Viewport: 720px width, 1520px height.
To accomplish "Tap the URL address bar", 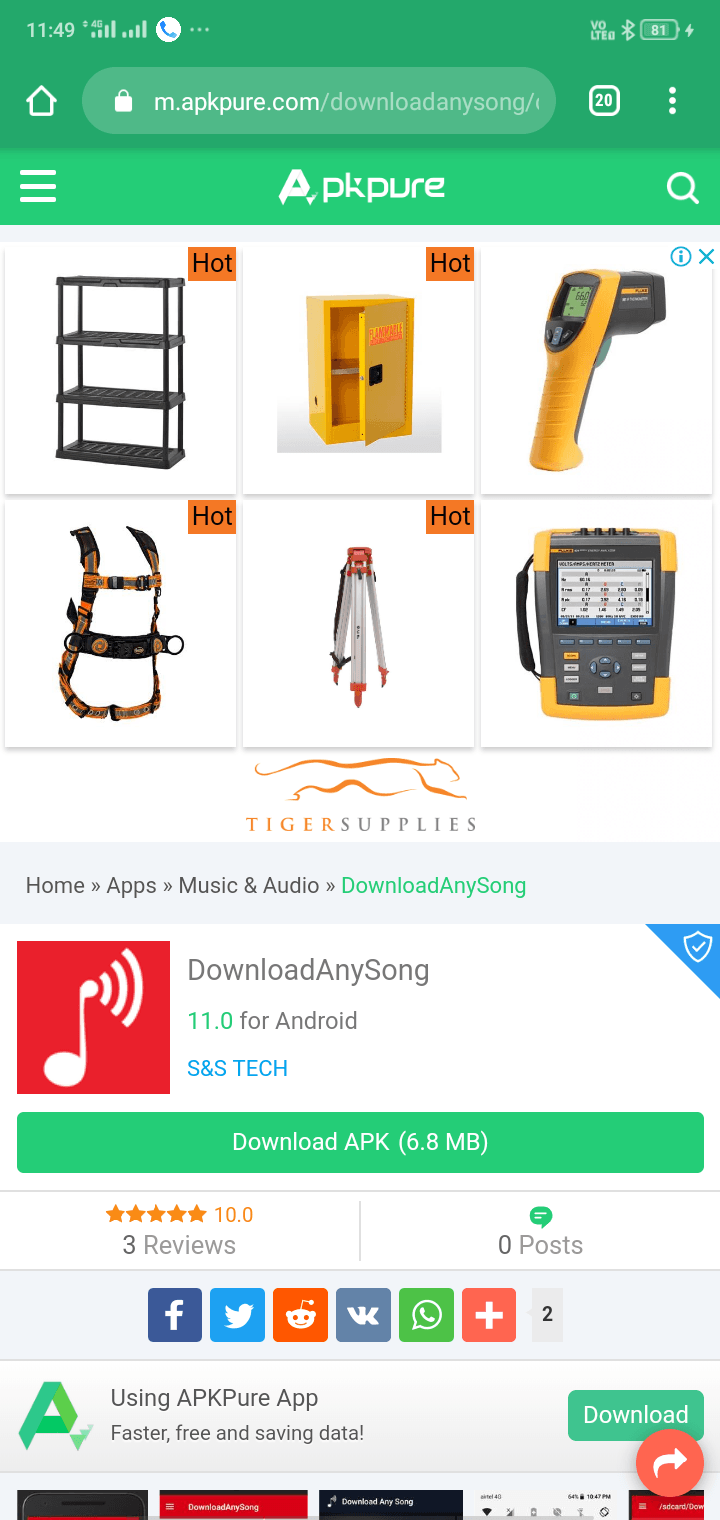I will (x=319, y=101).
